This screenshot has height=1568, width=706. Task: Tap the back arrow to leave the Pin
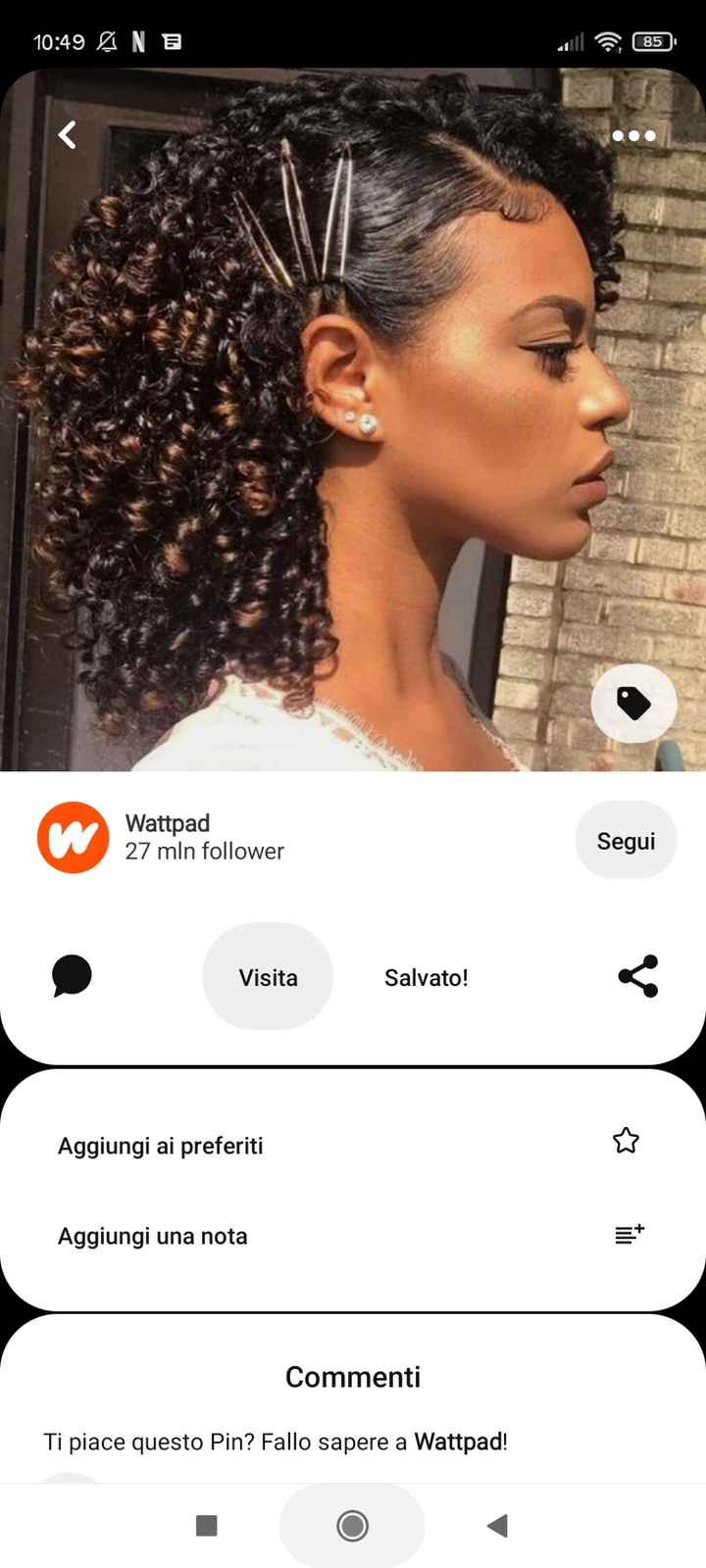click(x=66, y=134)
